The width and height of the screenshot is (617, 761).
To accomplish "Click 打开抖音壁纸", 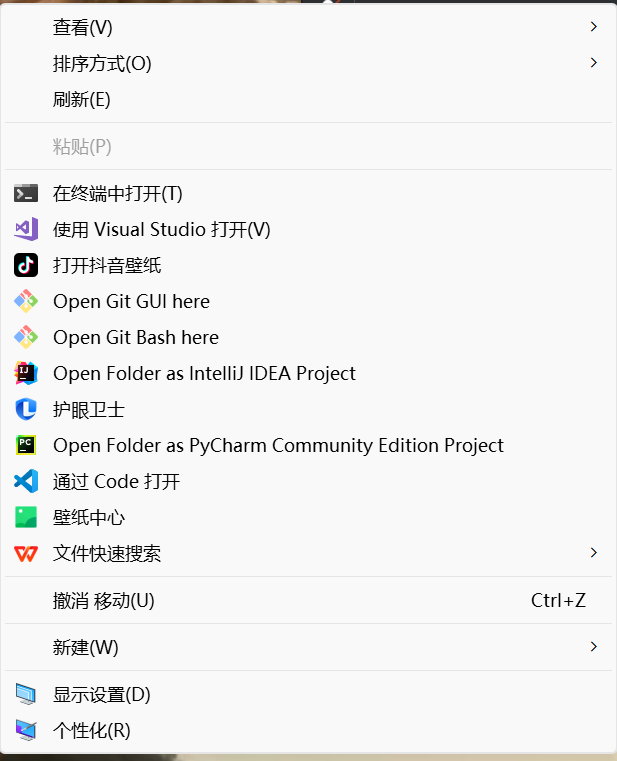I will point(308,265).
